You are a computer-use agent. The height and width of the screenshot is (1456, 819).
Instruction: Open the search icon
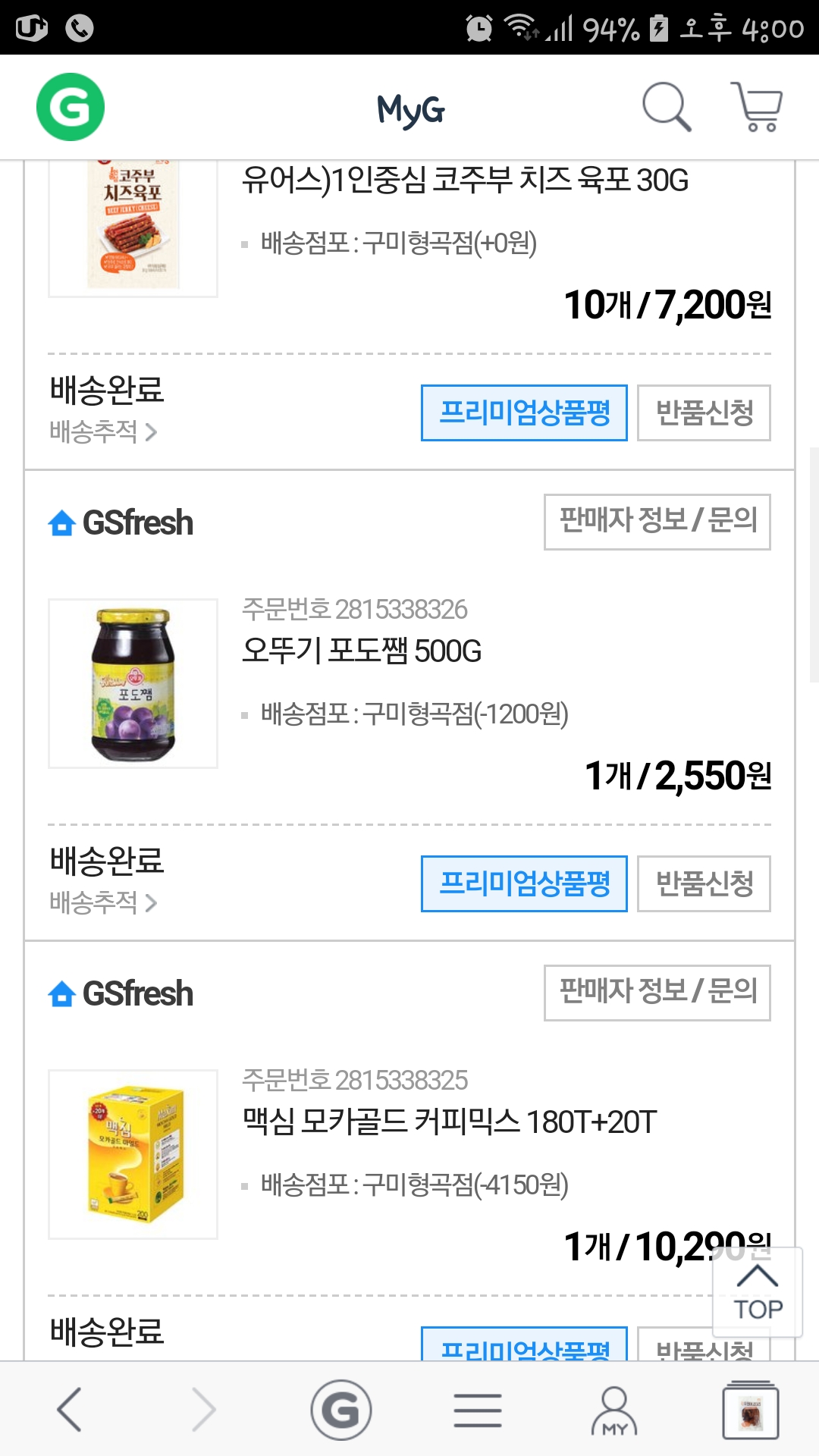pos(666,107)
